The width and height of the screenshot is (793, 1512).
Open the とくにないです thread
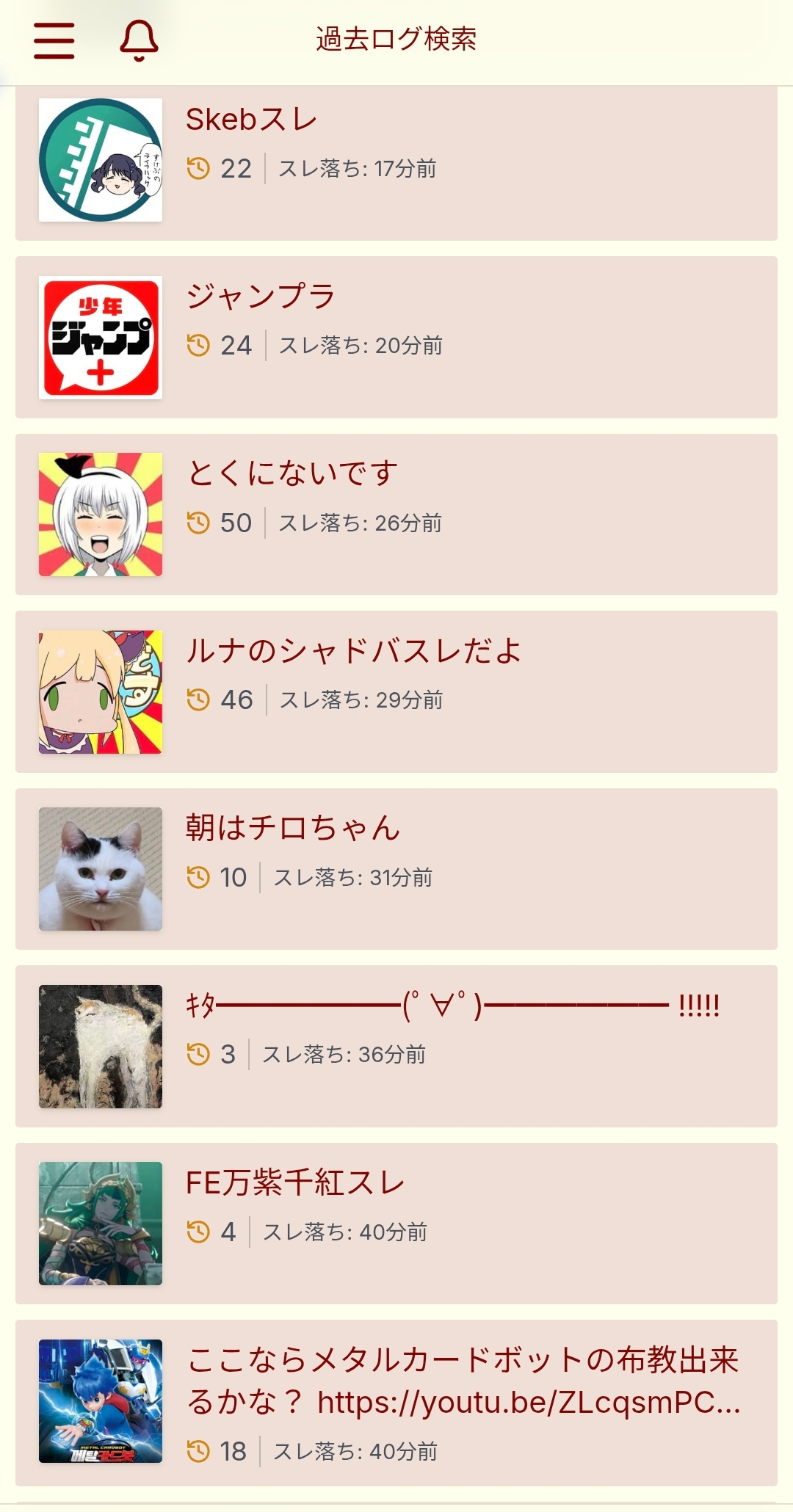click(292, 474)
